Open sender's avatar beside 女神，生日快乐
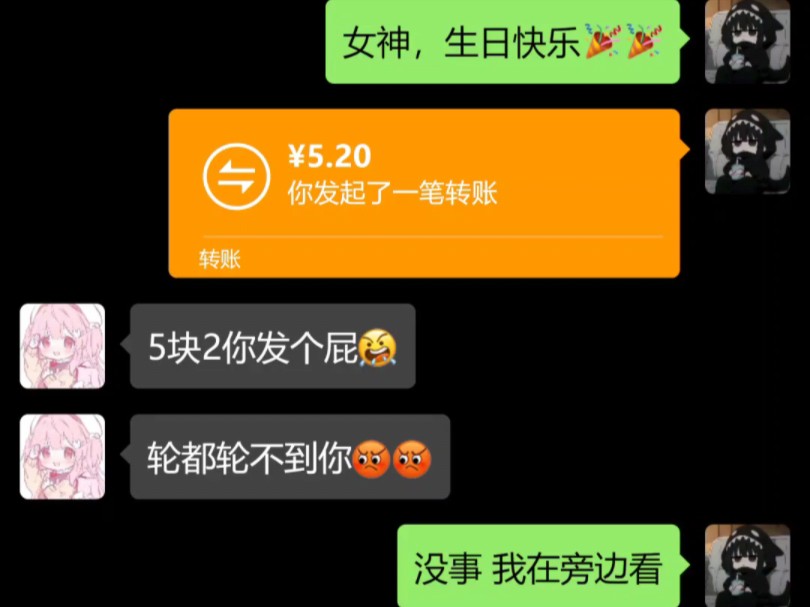Screen dimensions: 810x607 (x=747, y=42)
